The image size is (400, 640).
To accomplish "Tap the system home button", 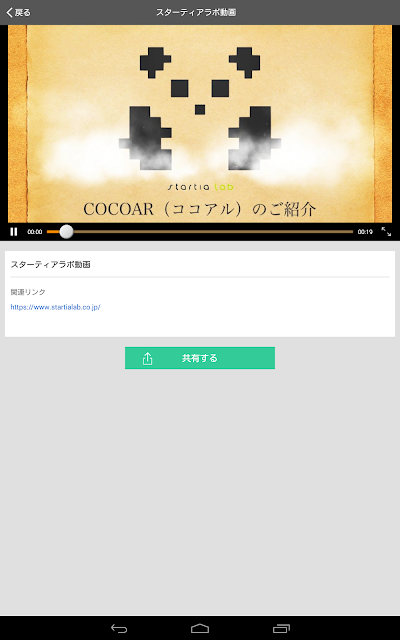I will tap(200, 628).
